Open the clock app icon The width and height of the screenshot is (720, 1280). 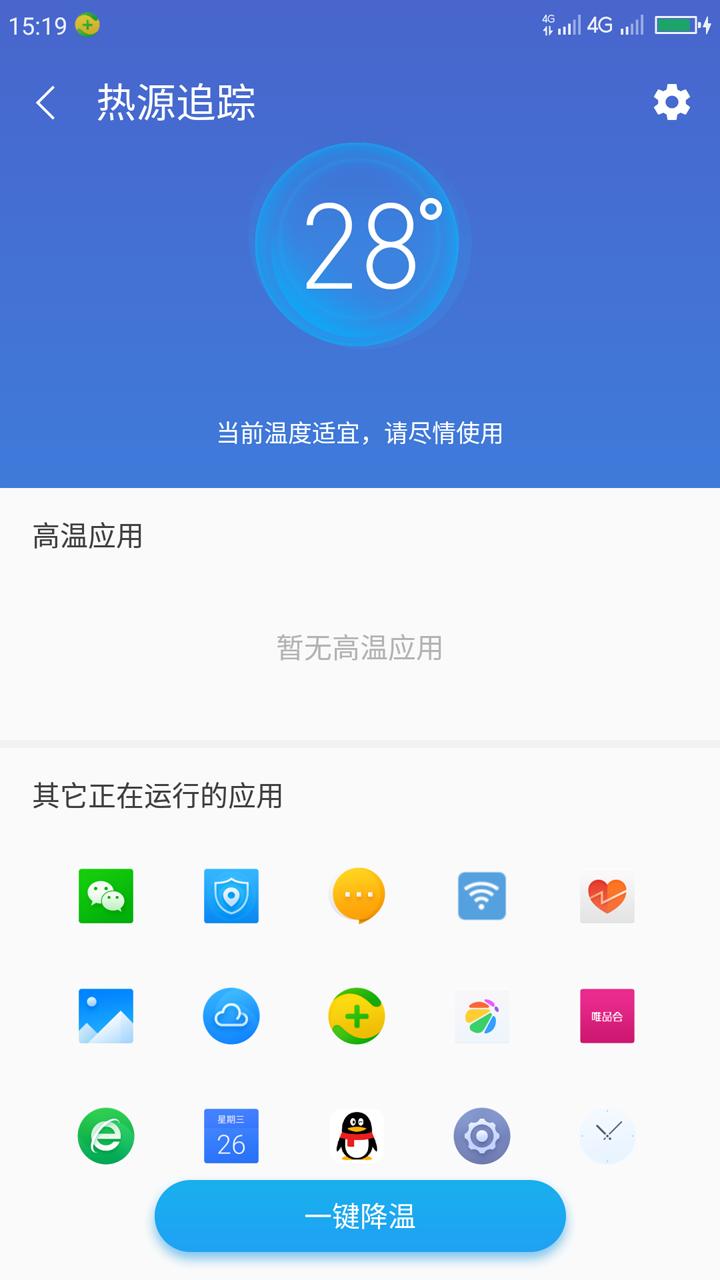(607, 1137)
